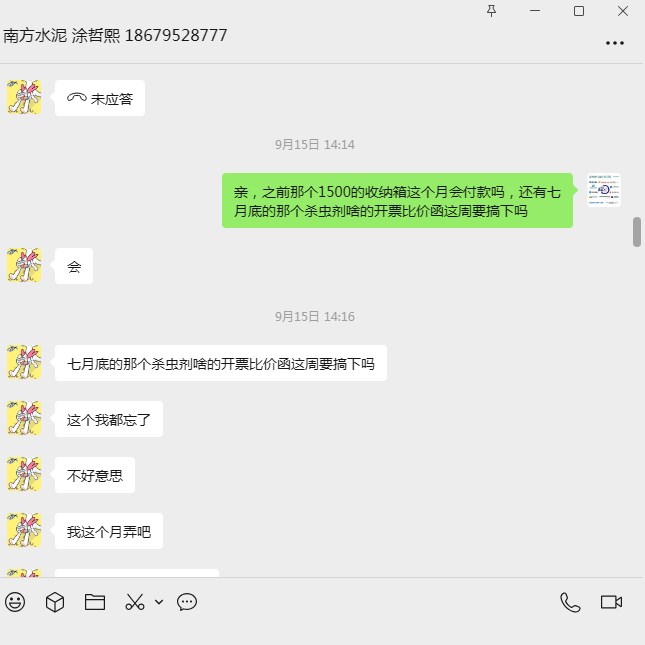Open the favorites cube icon
This screenshot has height=645, width=645.
pos(55,602)
